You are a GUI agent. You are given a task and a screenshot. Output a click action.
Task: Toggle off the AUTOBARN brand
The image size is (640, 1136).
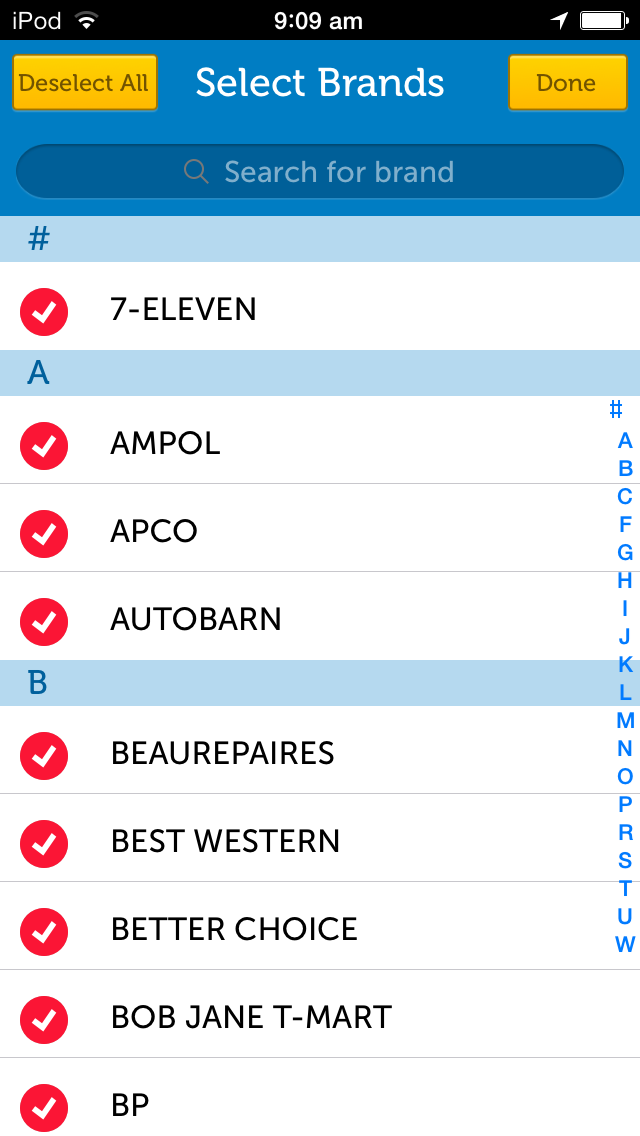(44, 621)
